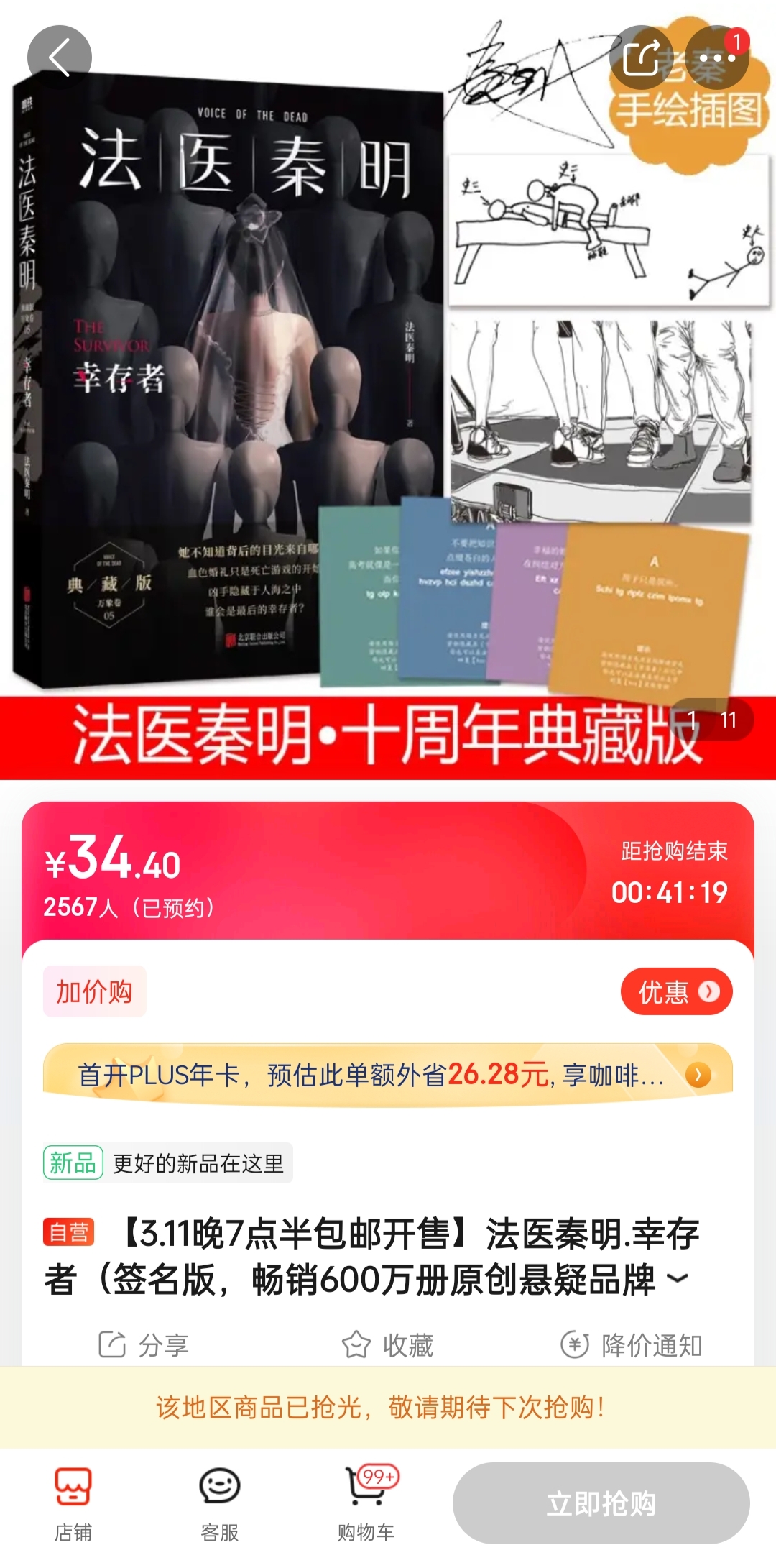The width and height of the screenshot is (776, 1568).
Task: Contact 客服 customer service
Action: pyautogui.click(x=219, y=1504)
